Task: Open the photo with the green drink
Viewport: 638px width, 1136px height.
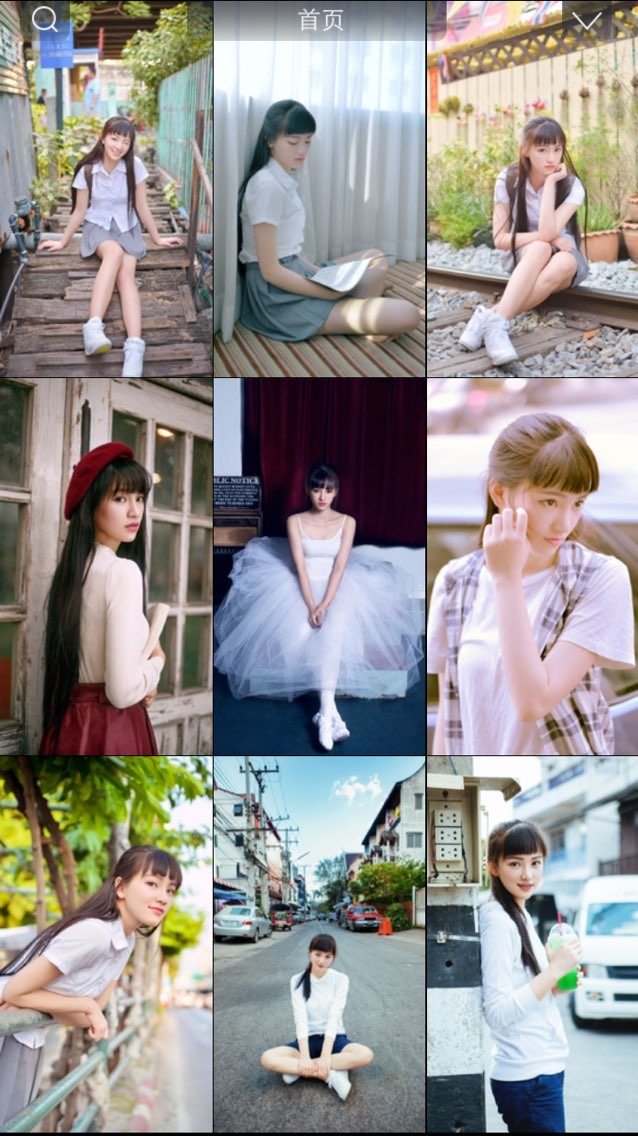Action: click(x=532, y=944)
